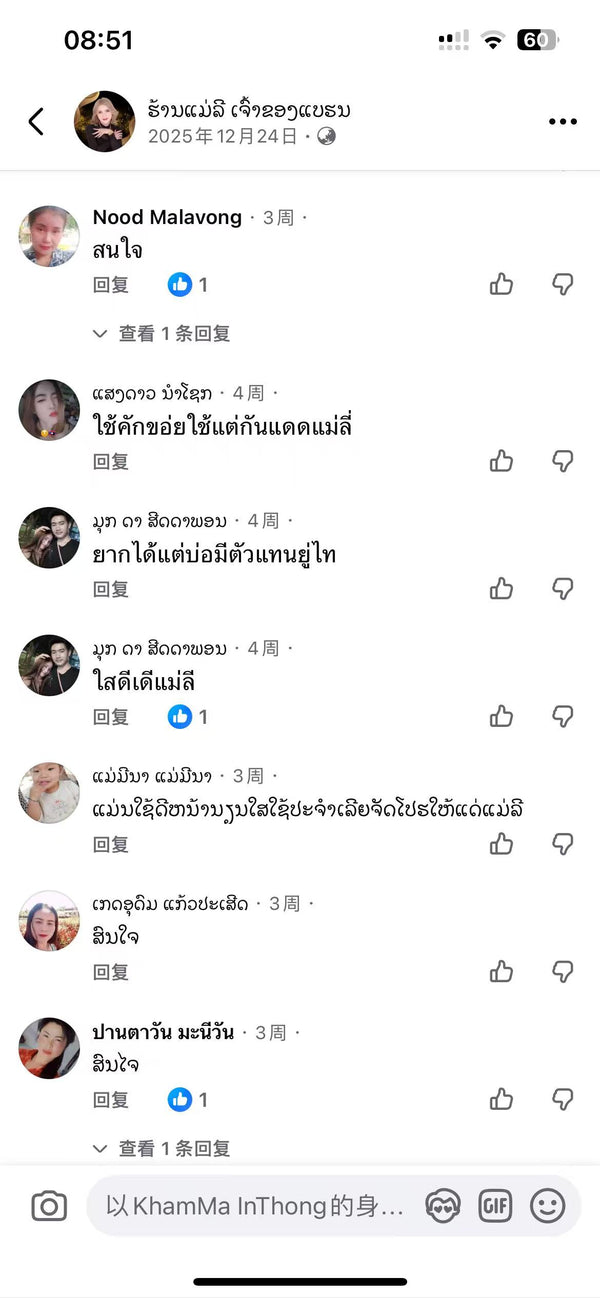Viewport: 600px width, 1298px height.
Task: Like the comment ใสดีเดีแม่ลี
Action: (x=501, y=716)
